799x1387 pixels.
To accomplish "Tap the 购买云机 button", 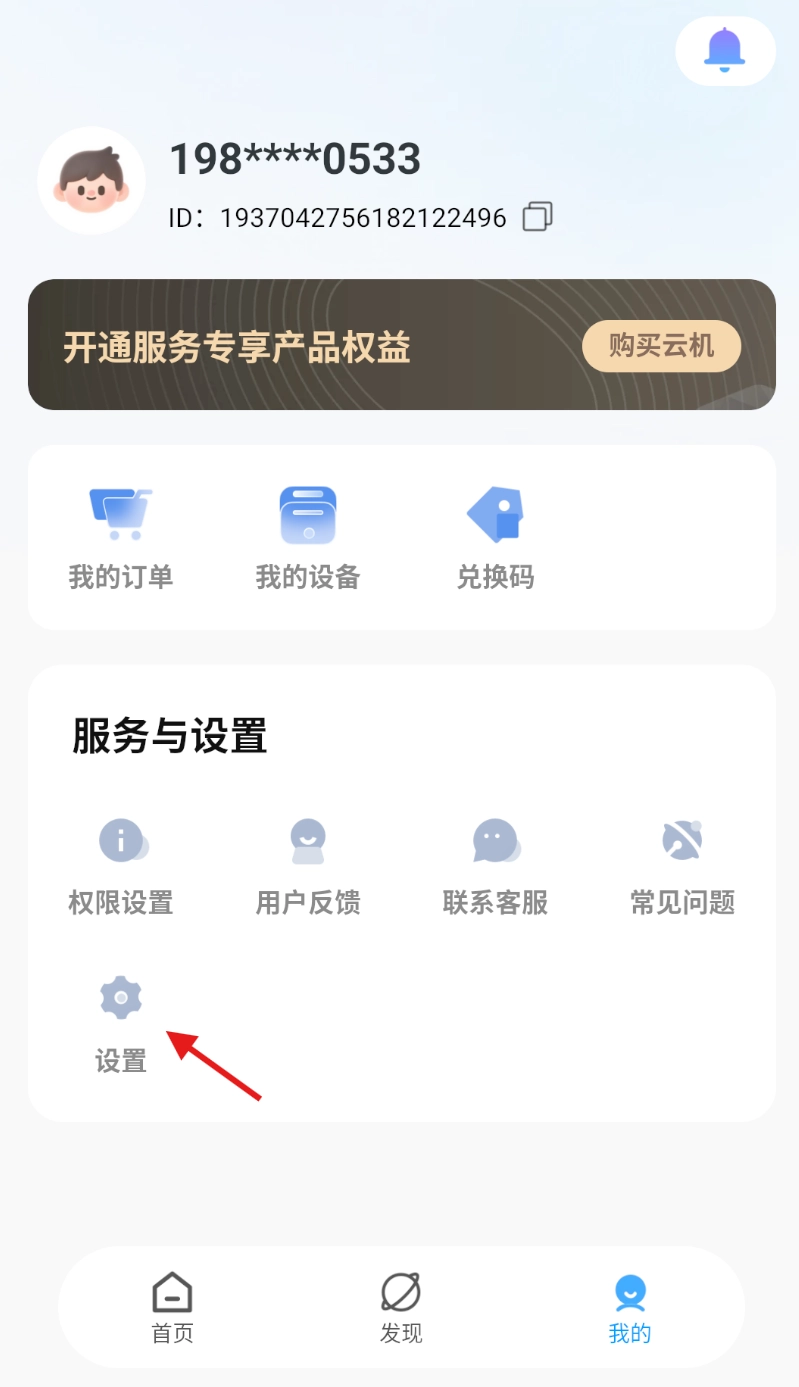I will click(661, 347).
